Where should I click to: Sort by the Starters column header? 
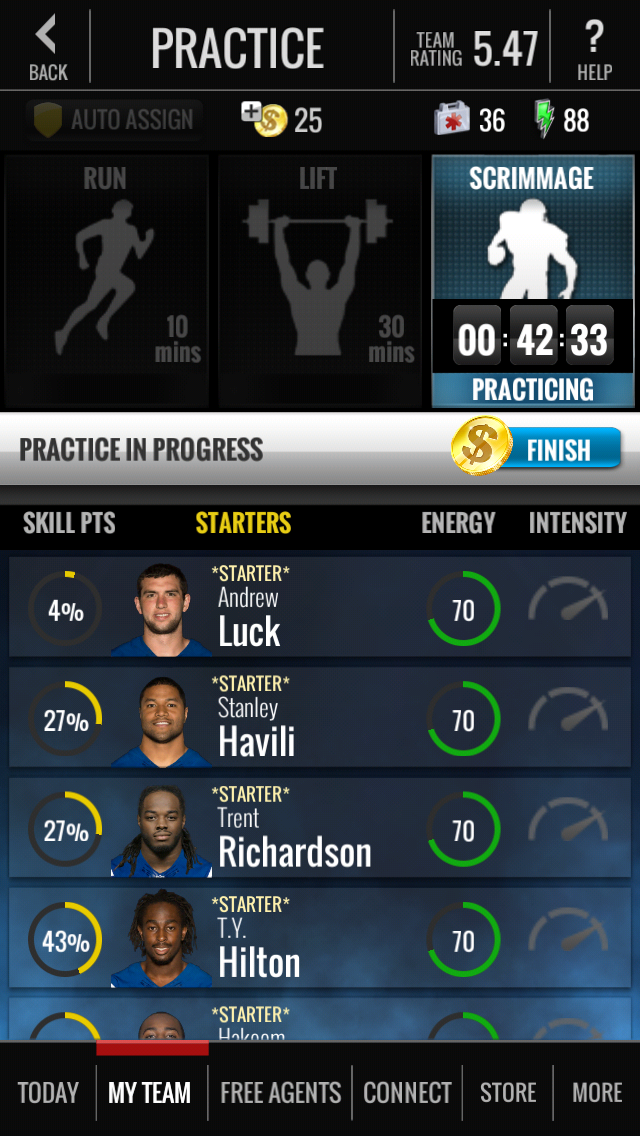[243, 523]
